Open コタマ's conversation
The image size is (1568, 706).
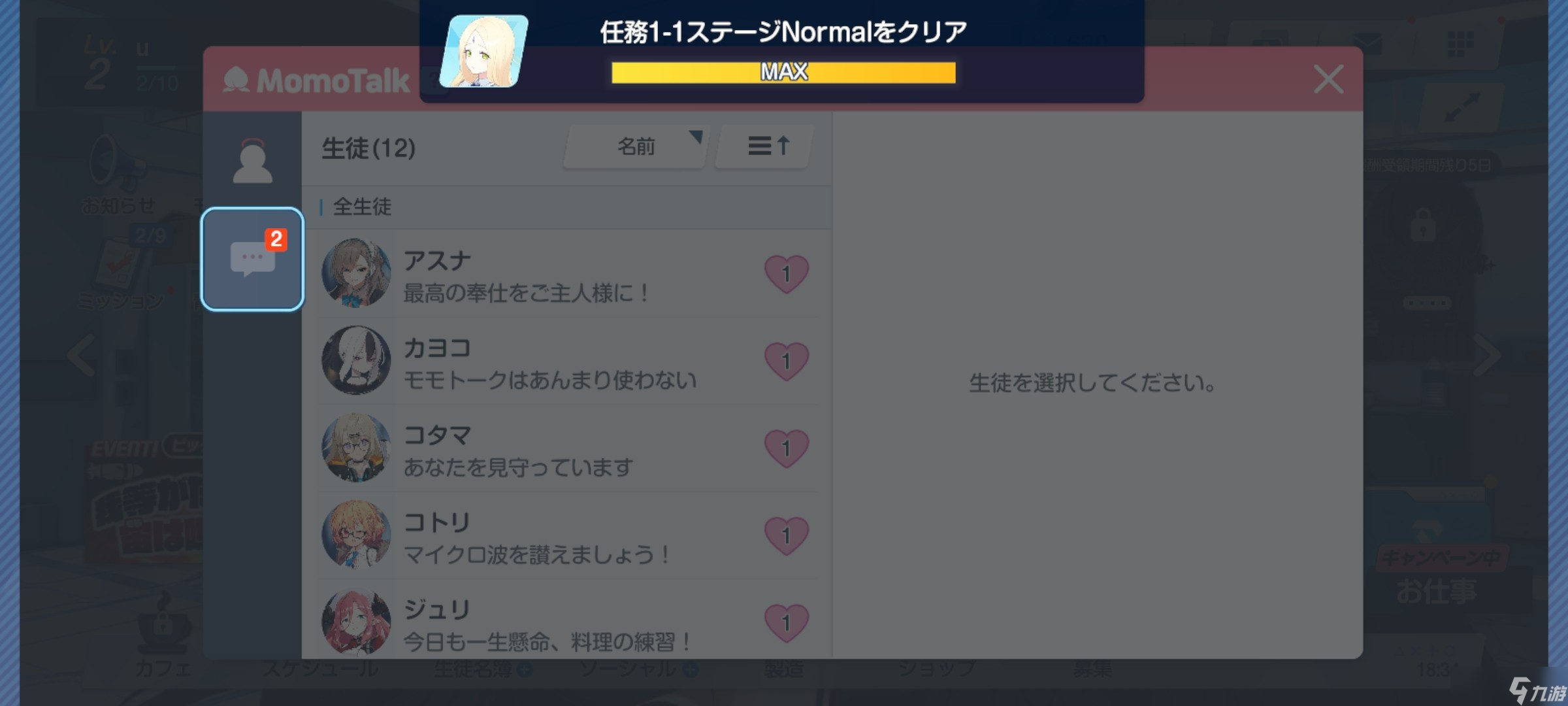coord(566,448)
